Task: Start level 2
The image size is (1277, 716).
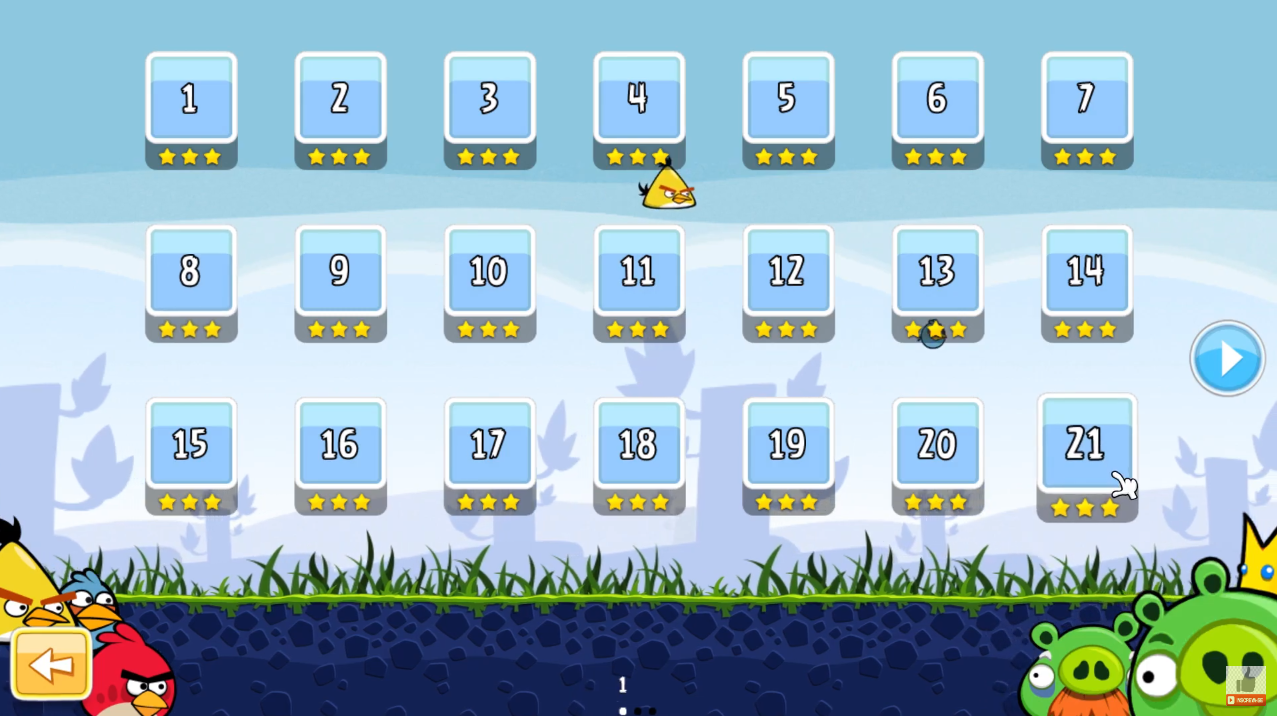Action: point(340,99)
